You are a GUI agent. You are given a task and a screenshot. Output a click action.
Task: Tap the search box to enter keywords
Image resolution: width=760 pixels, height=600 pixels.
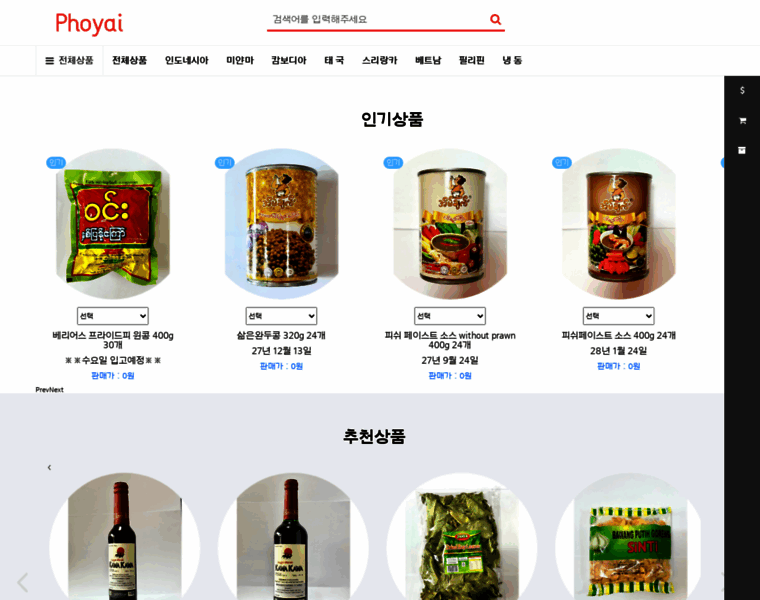[x=375, y=19]
